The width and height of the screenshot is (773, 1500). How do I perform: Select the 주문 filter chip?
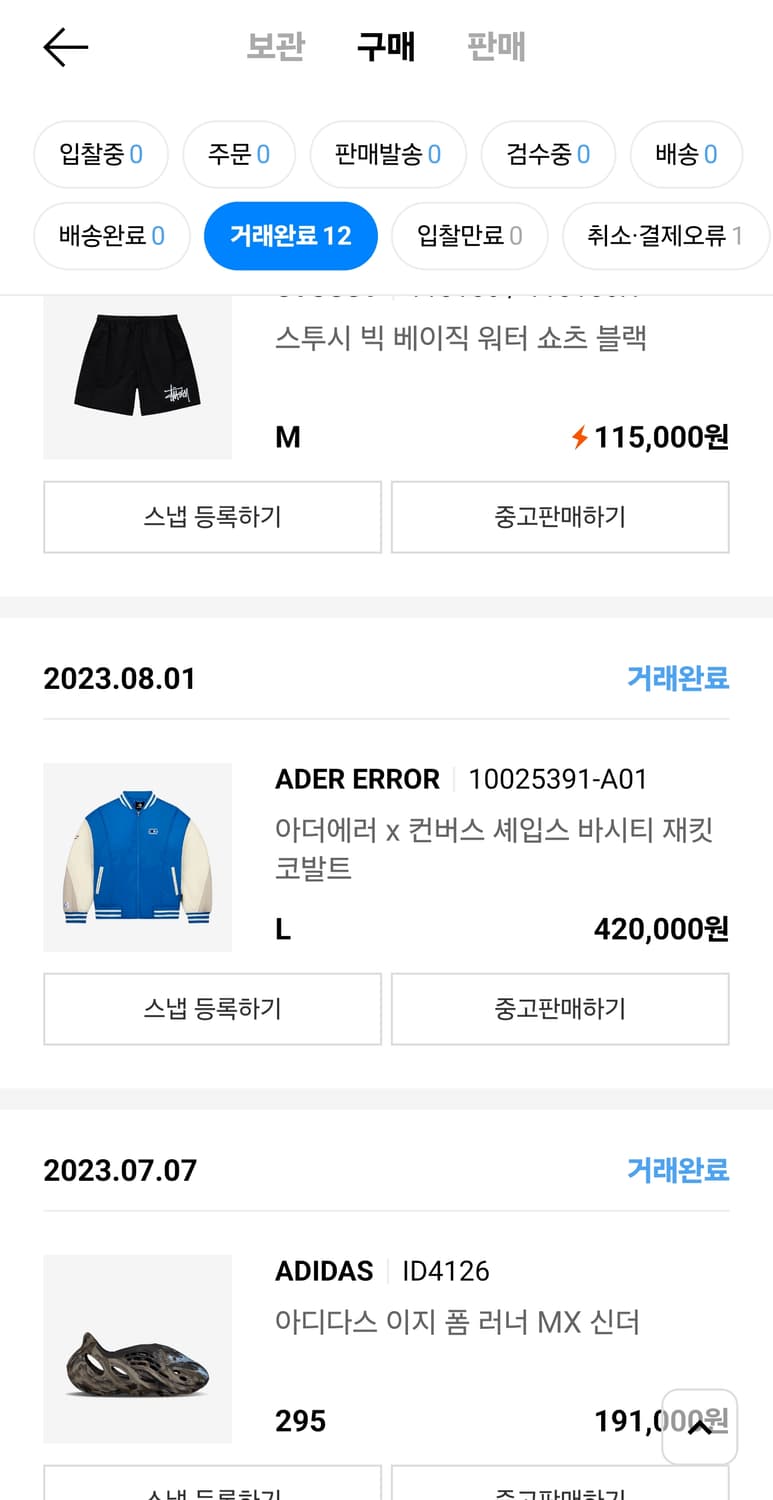coord(239,154)
